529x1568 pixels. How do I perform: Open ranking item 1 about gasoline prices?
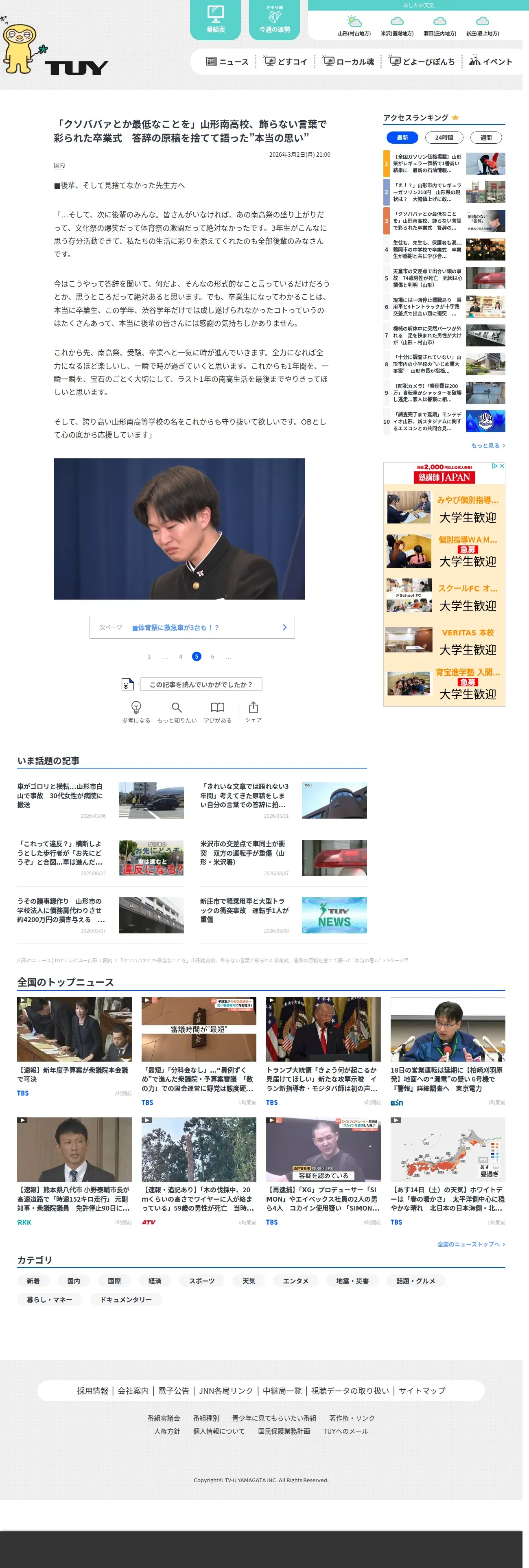(444, 164)
